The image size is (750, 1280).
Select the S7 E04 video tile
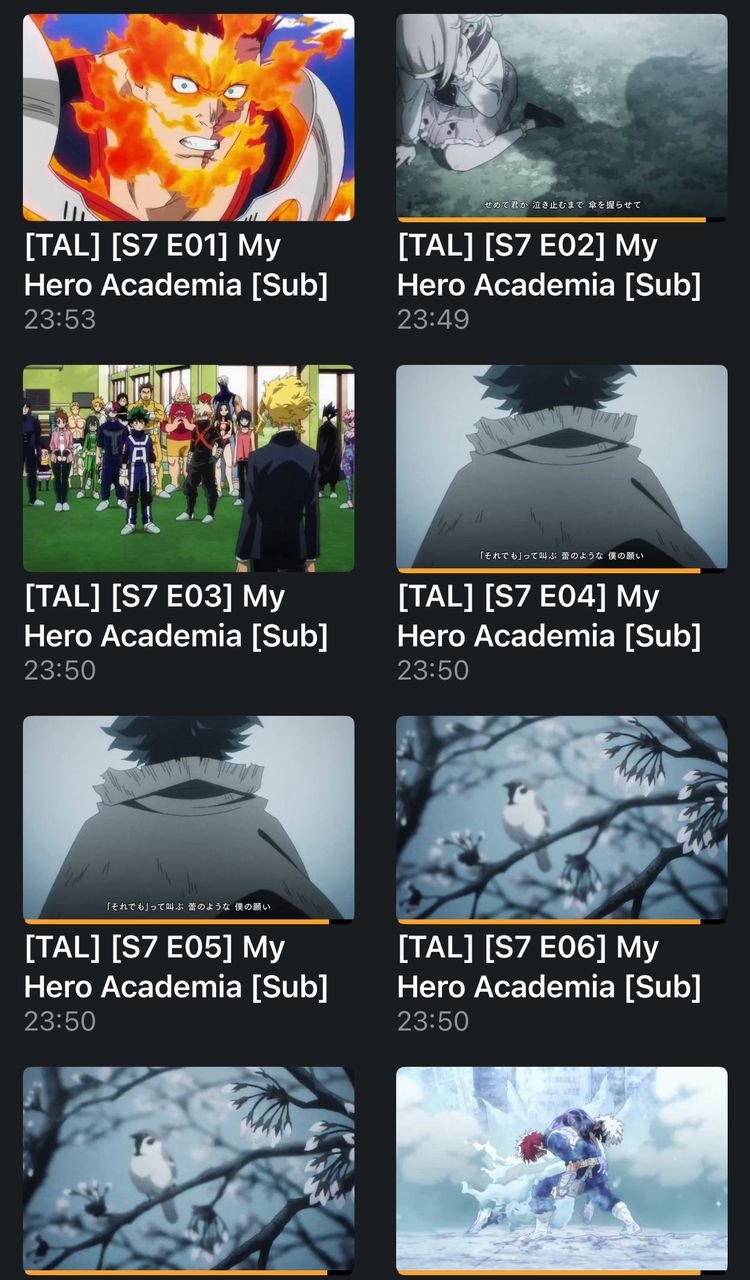coord(562,468)
